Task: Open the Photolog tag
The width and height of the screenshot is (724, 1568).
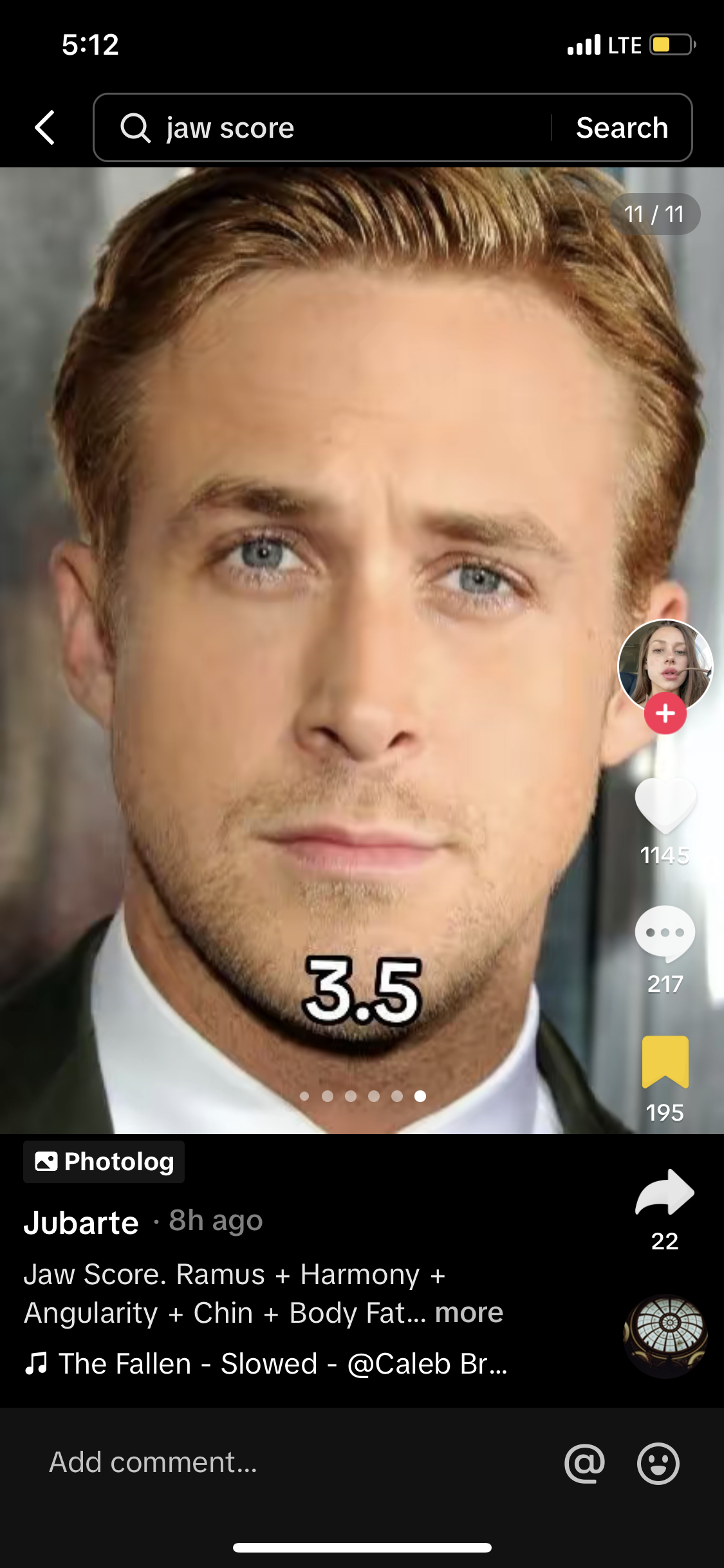Action: point(104,1162)
